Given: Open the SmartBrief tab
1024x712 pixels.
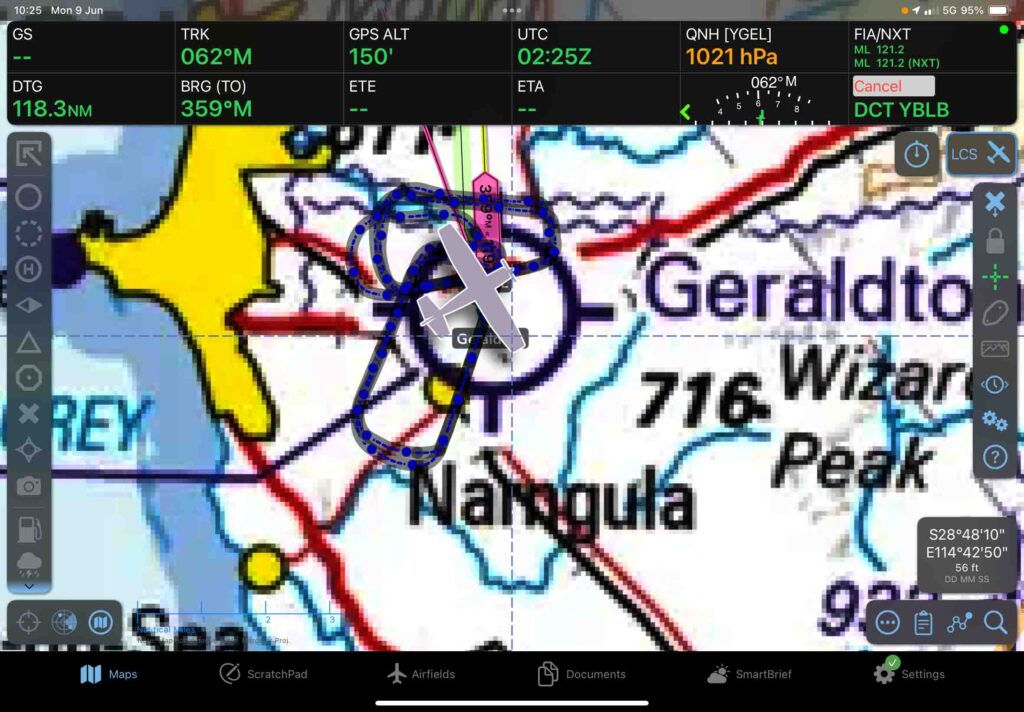Looking at the screenshot, I should point(749,674).
